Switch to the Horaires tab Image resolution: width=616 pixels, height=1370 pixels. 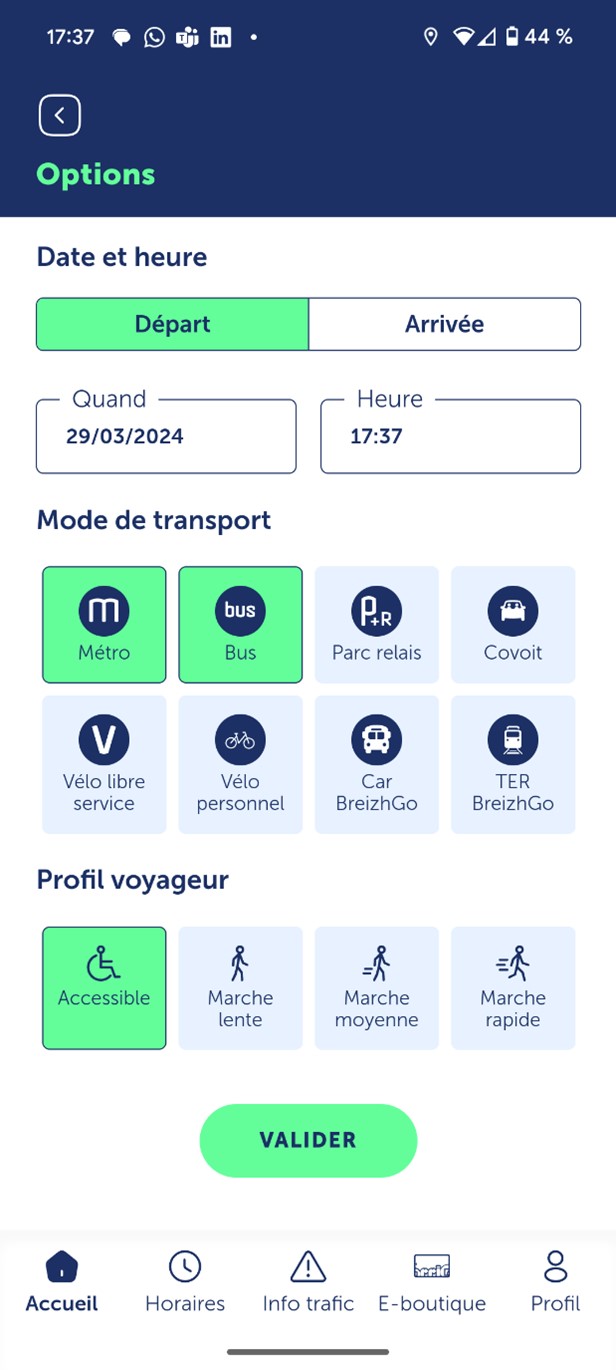tap(185, 1281)
